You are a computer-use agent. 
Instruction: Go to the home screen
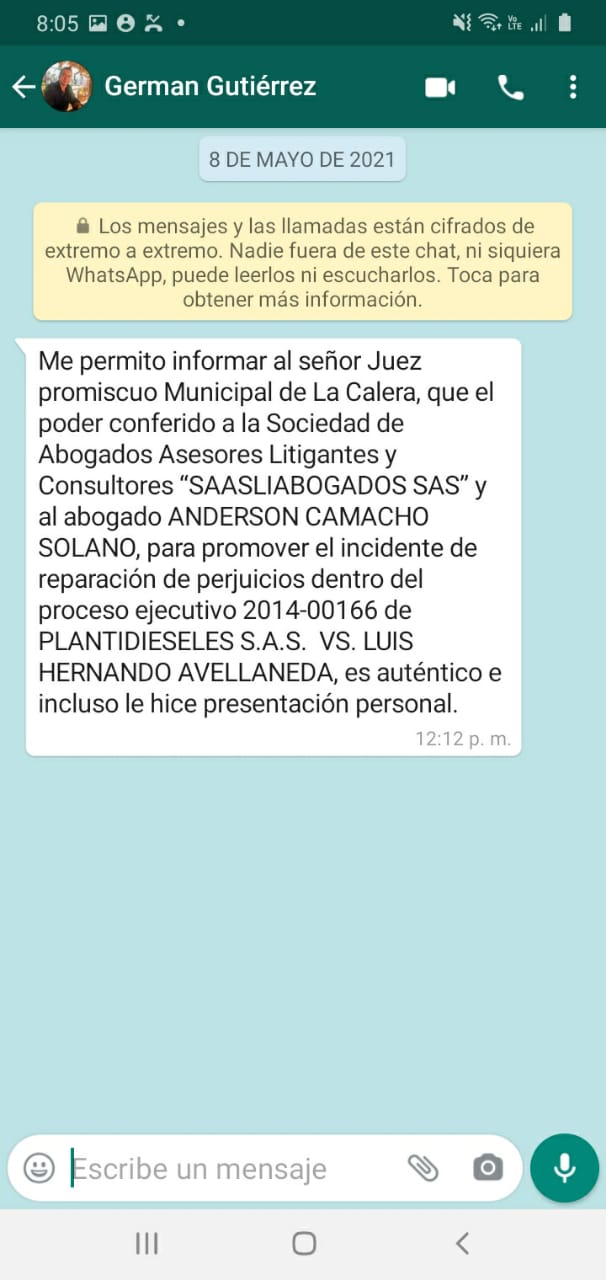[304, 1243]
